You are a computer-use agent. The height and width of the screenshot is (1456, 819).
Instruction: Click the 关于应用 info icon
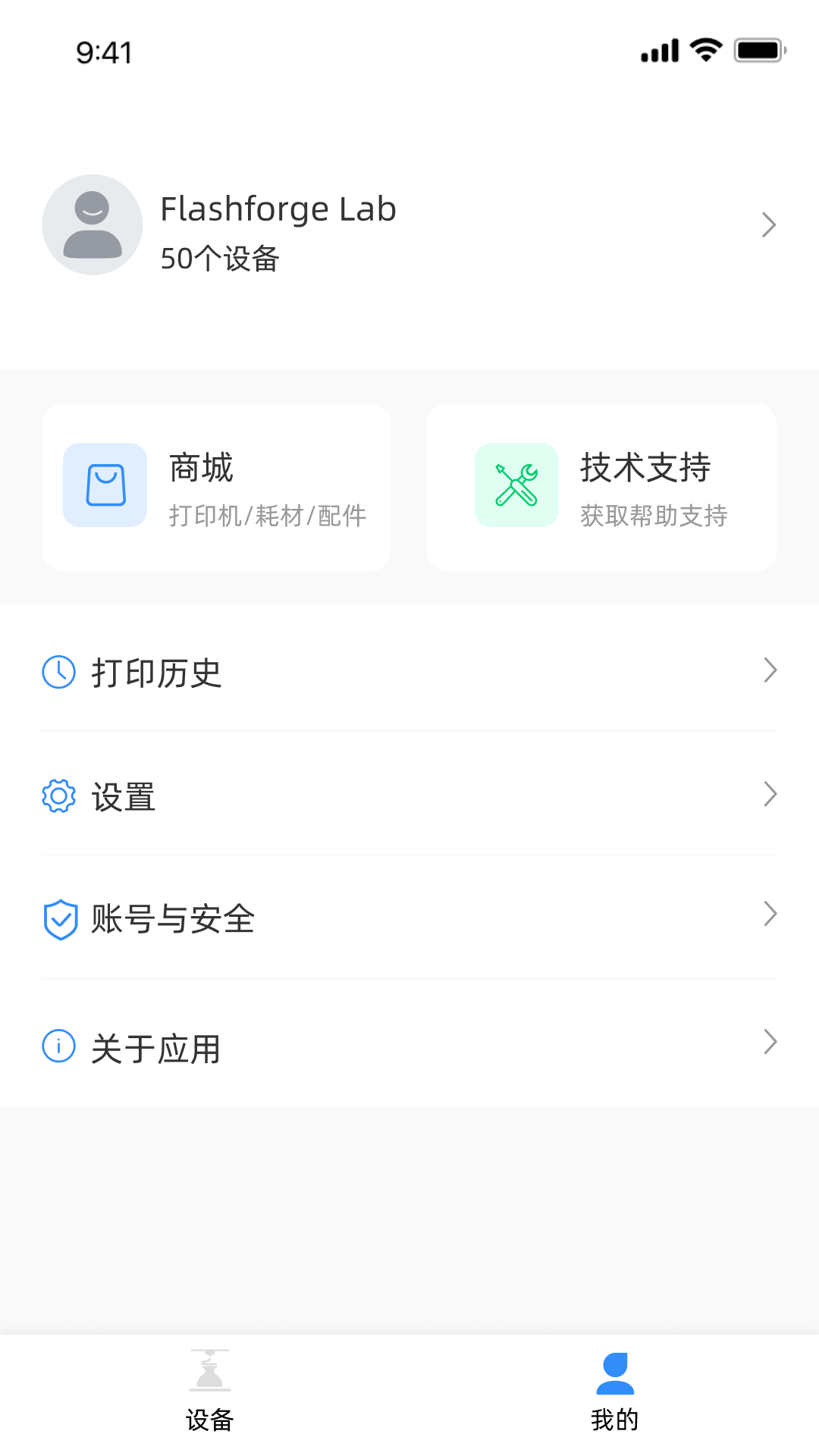tap(58, 1046)
